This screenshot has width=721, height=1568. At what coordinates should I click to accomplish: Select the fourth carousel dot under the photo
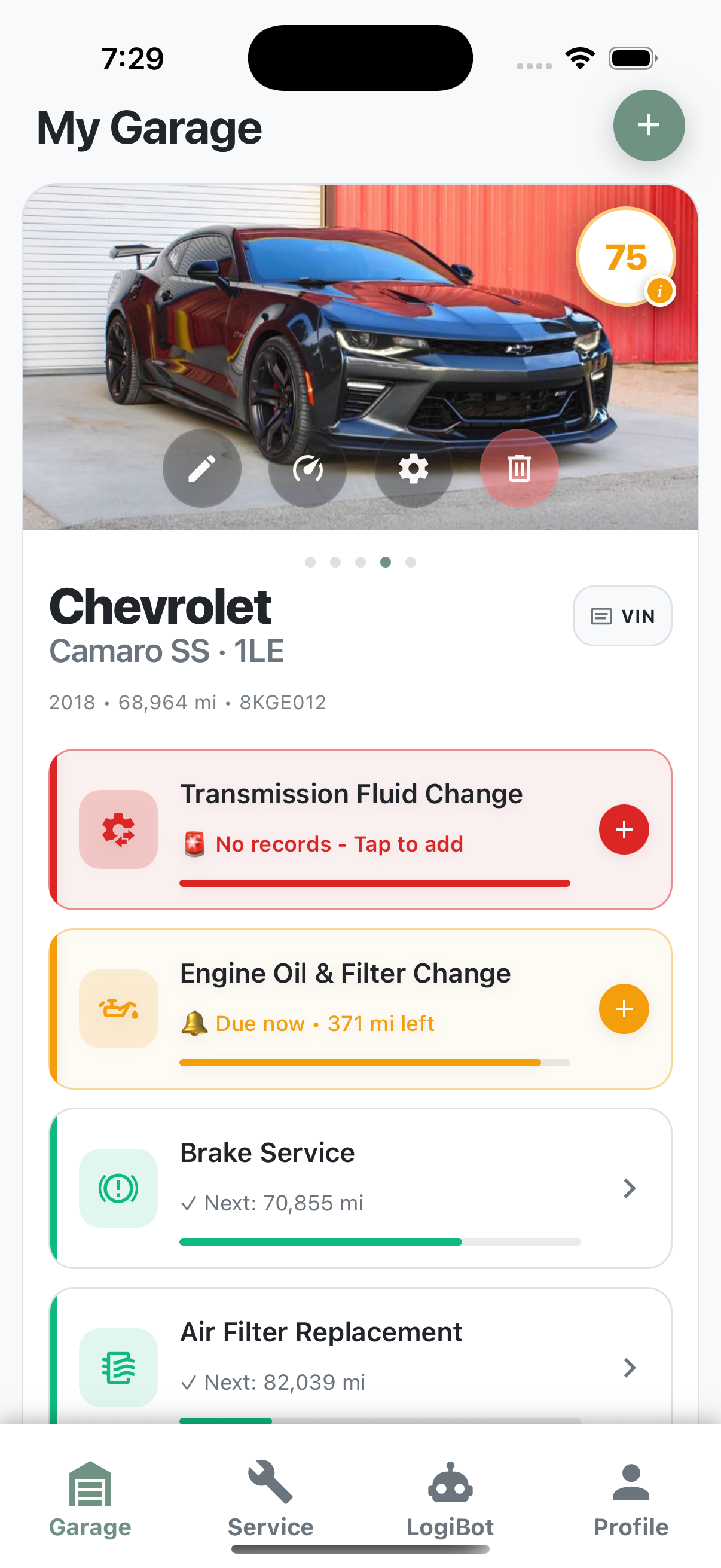(x=386, y=562)
